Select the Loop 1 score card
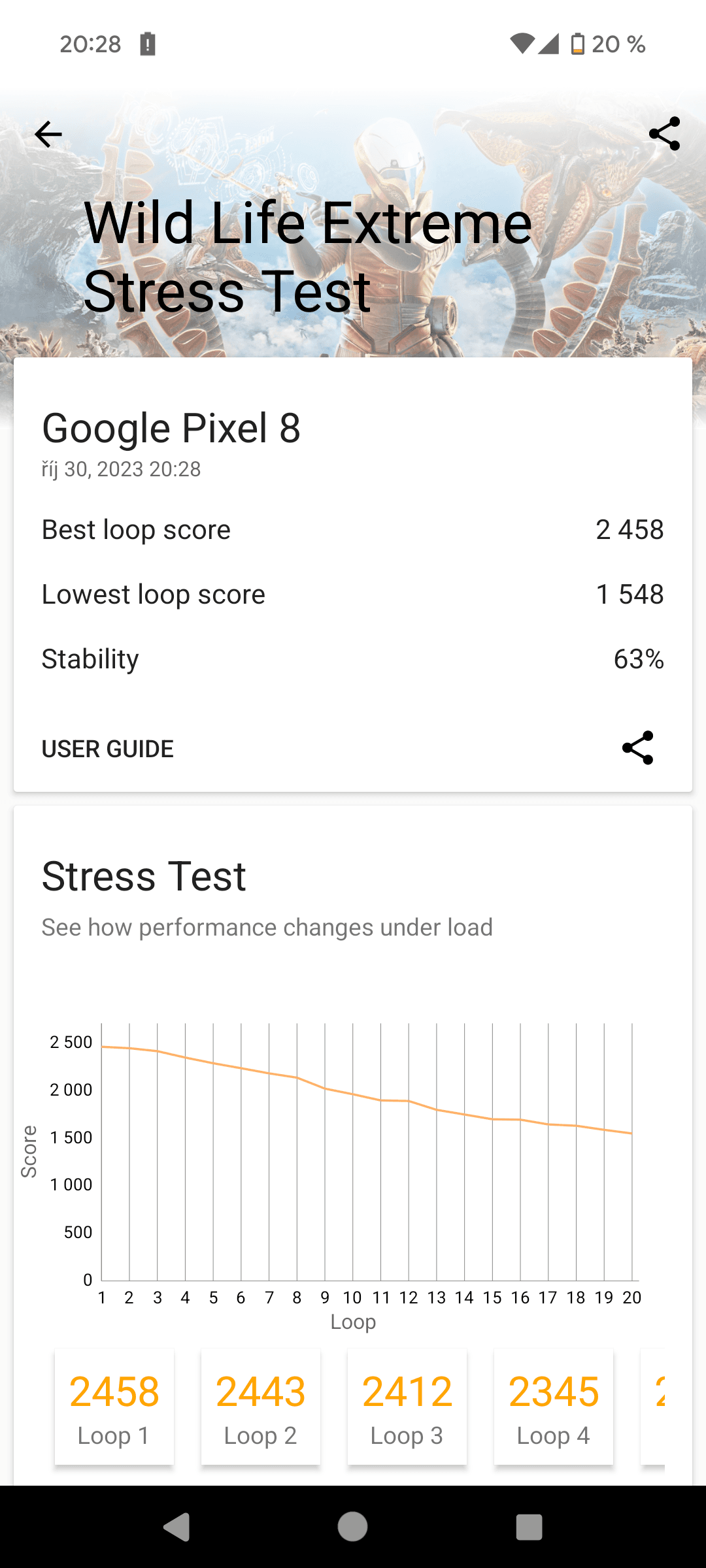Image resolution: width=706 pixels, height=1568 pixels. tap(114, 1406)
